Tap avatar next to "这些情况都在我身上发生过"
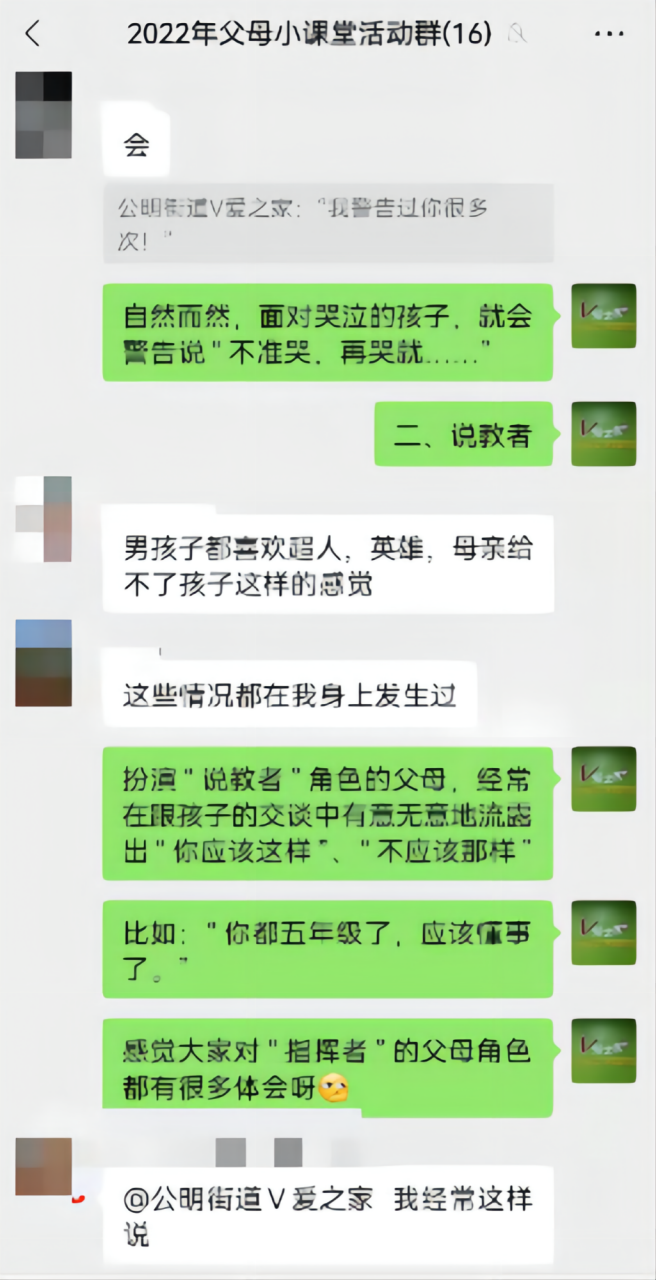Viewport: 656px width, 1280px height. tap(43, 662)
